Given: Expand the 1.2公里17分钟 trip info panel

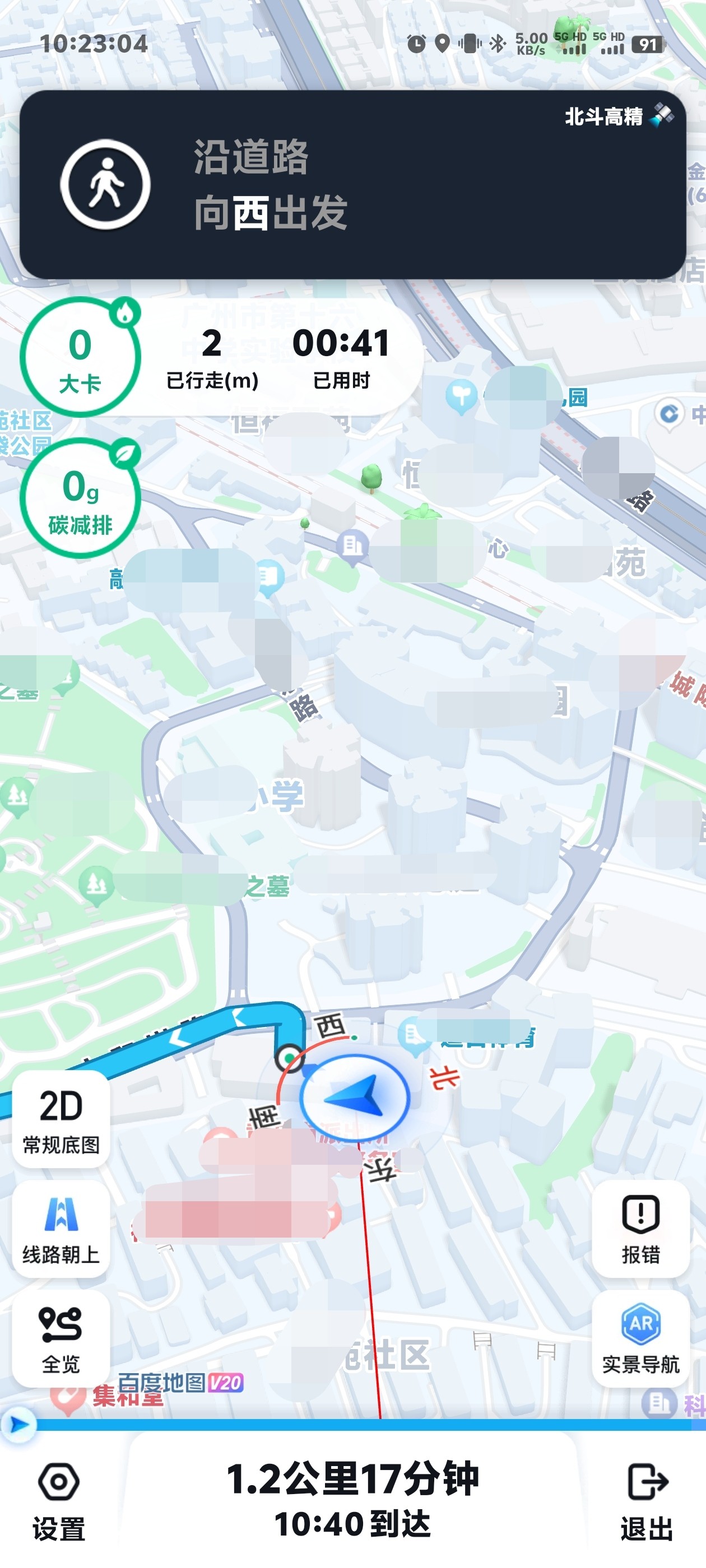Looking at the screenshot, I should click(352, 1497).
